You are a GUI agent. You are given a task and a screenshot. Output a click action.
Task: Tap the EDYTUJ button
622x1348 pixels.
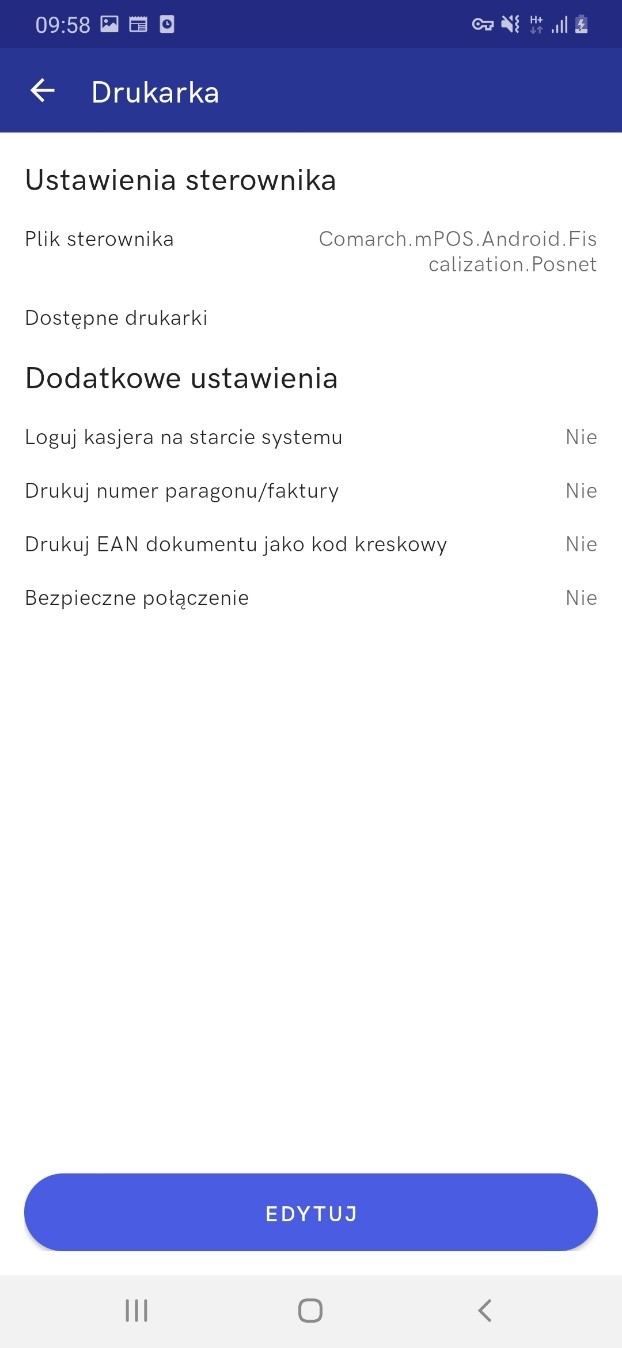[311, 1213]
